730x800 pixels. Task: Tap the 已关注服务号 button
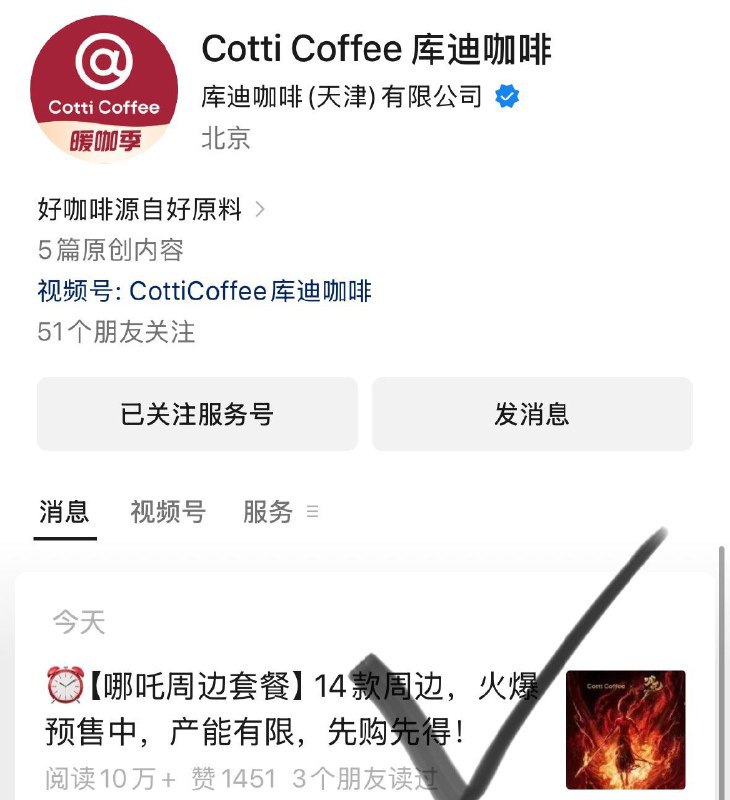tap(197, 414)
